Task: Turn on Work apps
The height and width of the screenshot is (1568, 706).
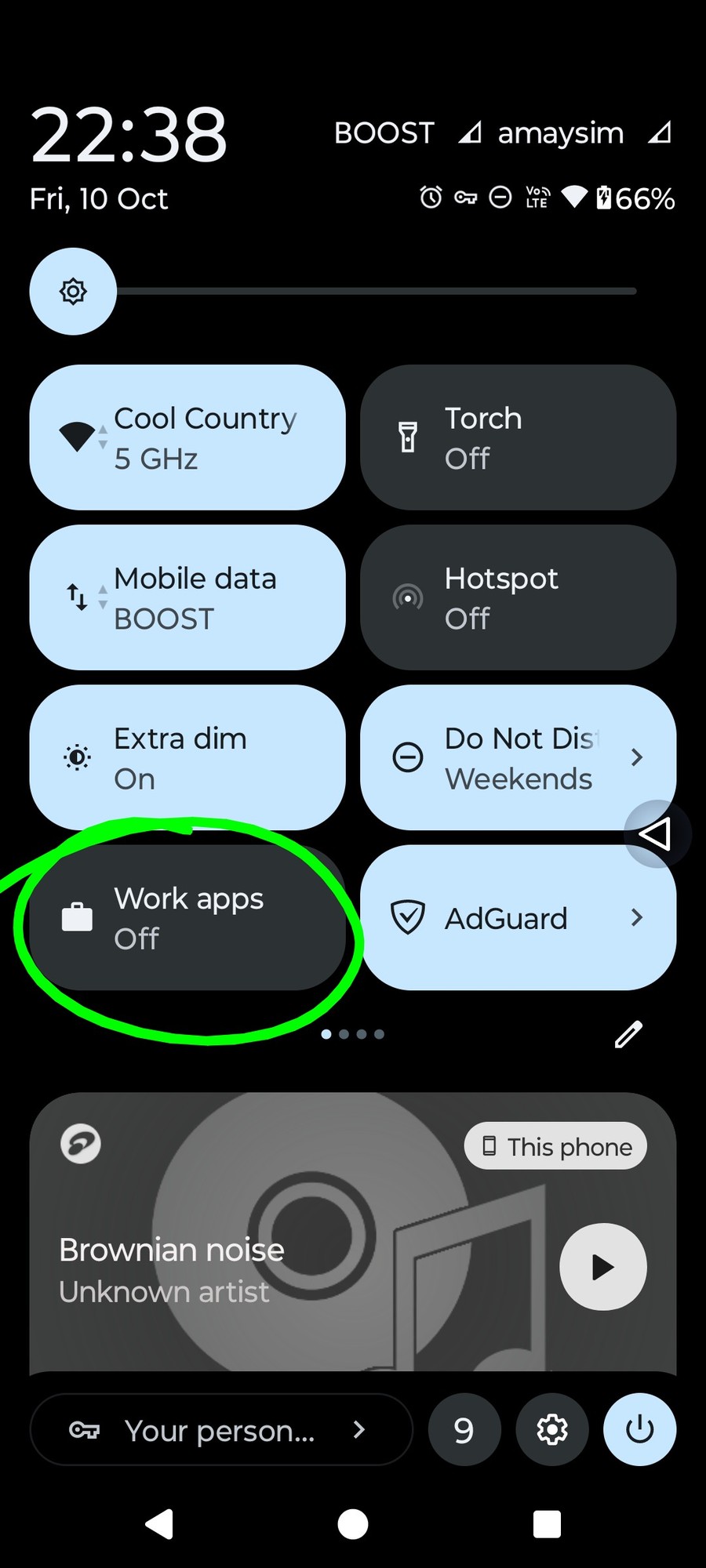Action: (187, 917)
